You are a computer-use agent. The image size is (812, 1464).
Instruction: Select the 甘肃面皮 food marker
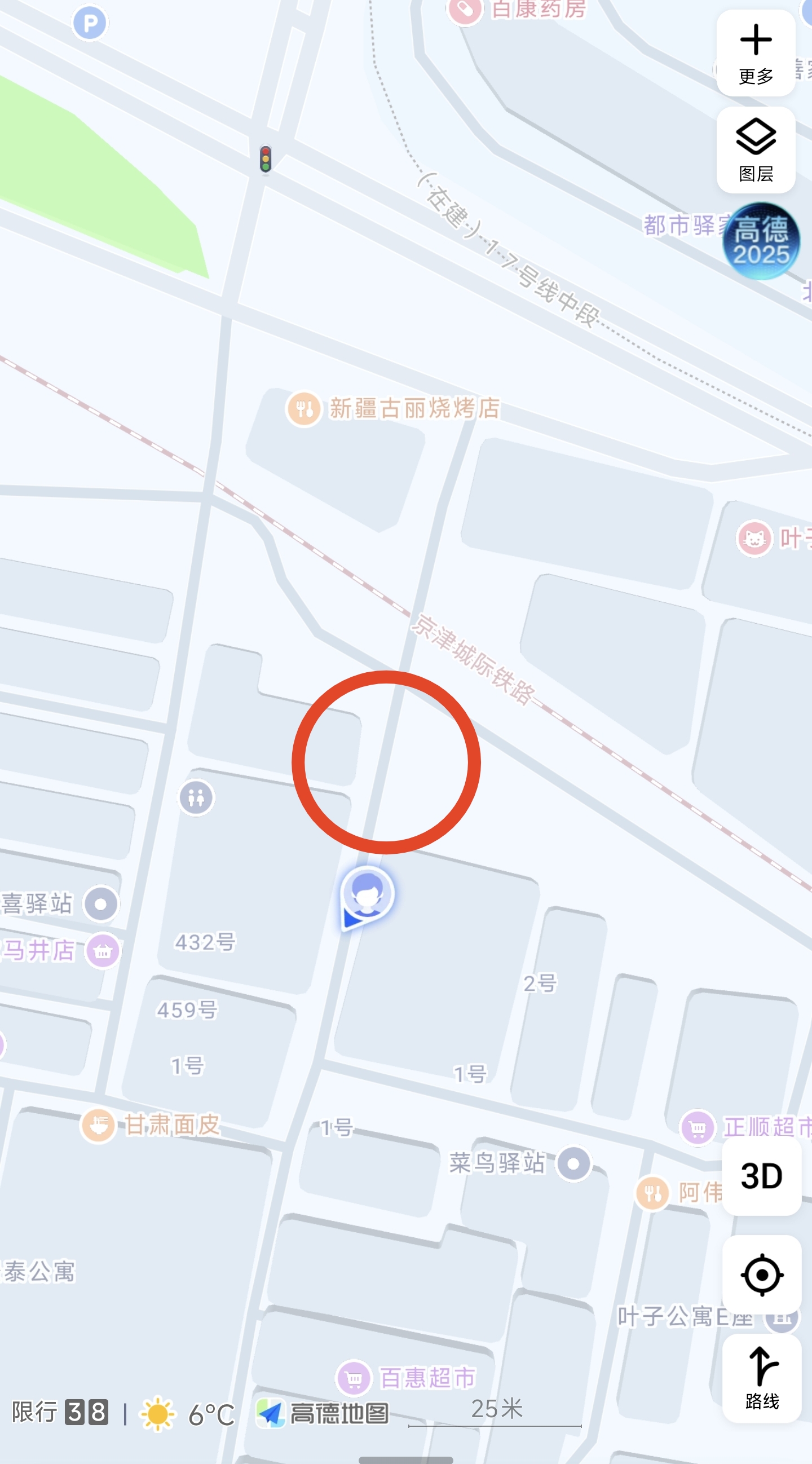tap(99, 1125)
